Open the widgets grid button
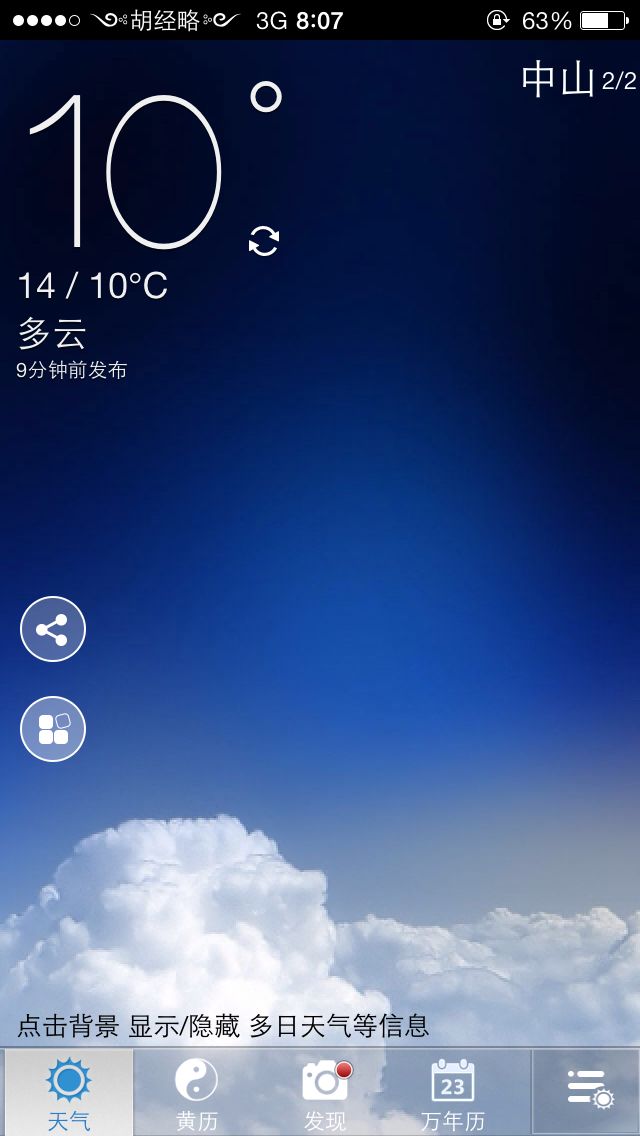 tap(53, 728)
